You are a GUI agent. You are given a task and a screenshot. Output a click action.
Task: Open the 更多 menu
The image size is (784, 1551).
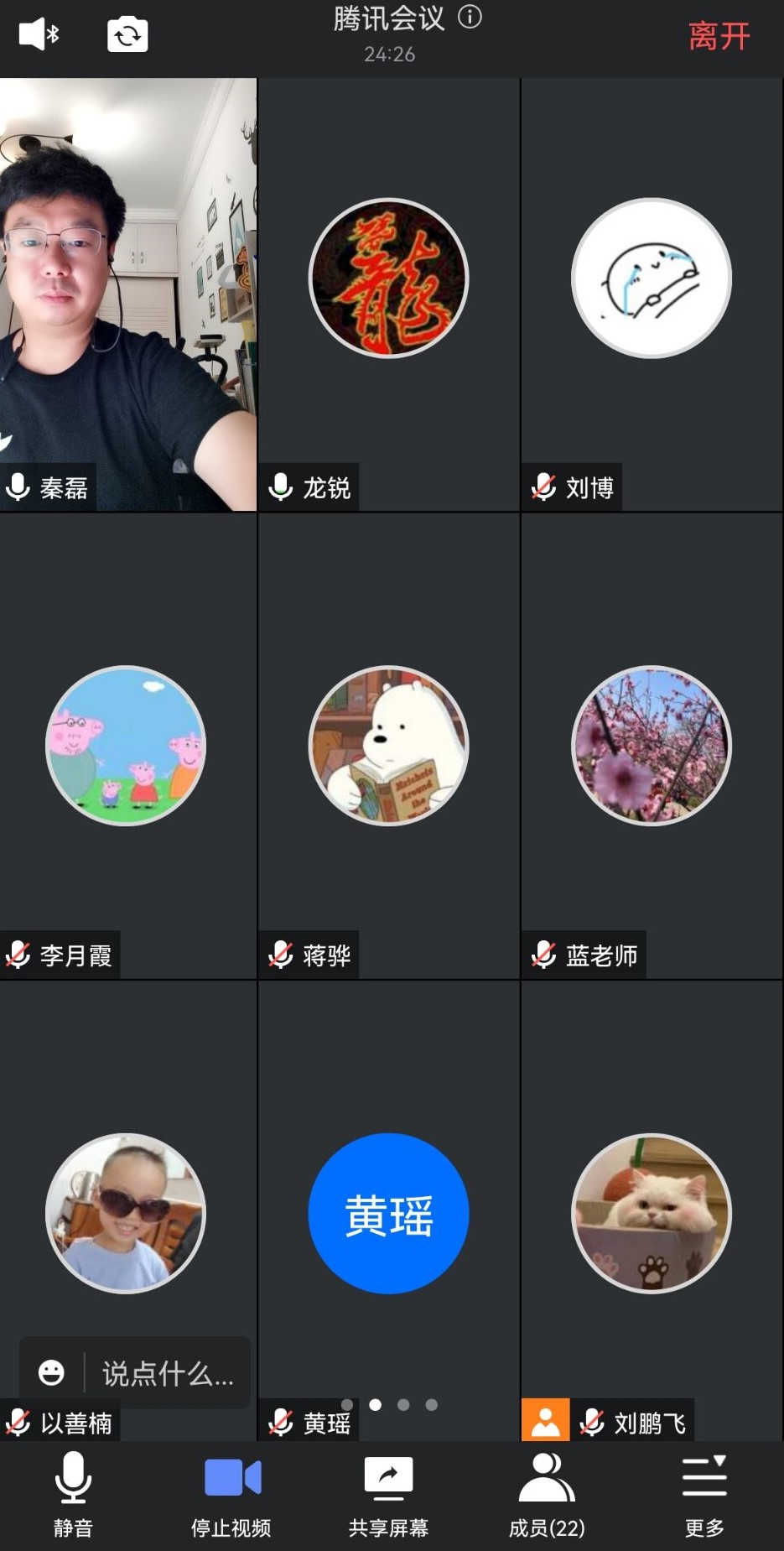point(704,1496)
